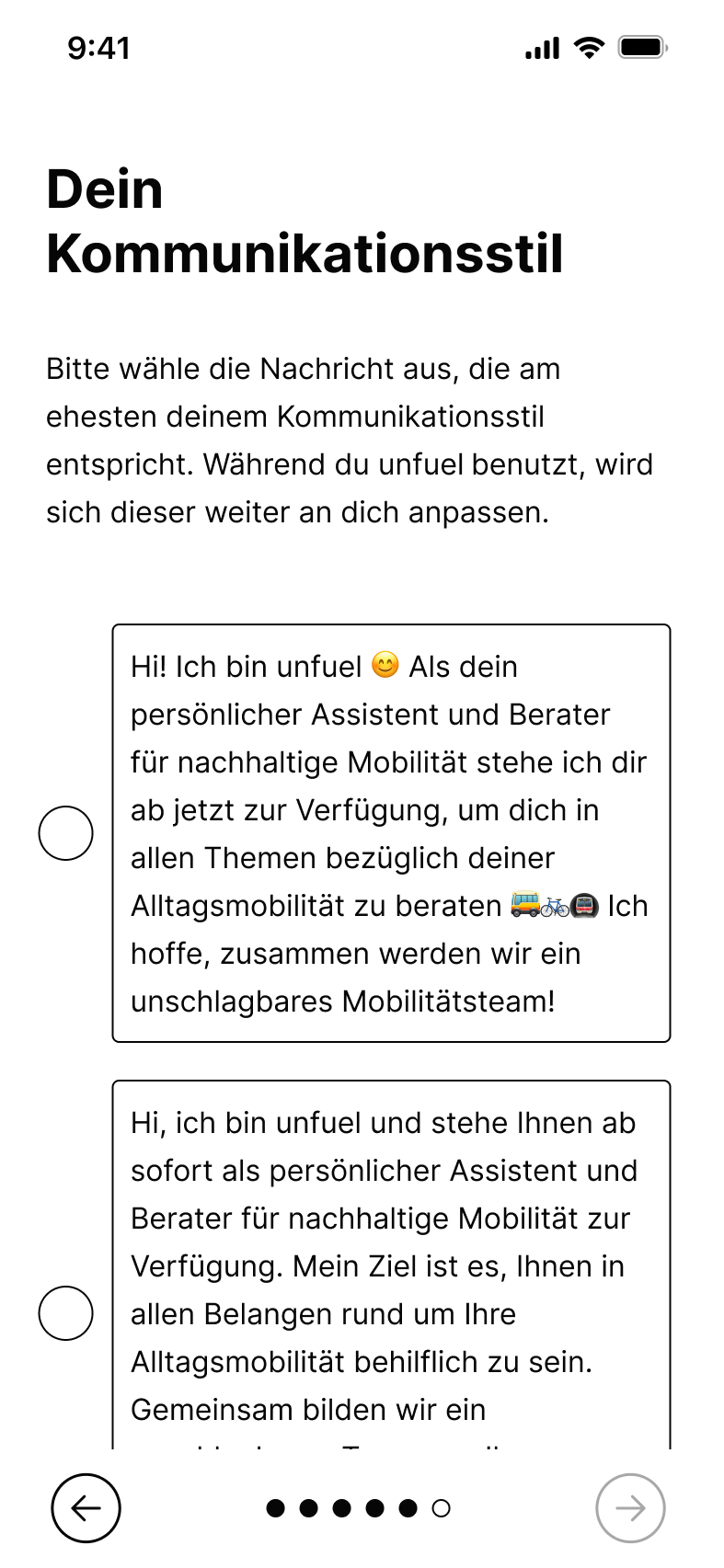The width and height of the screenshot is (724, 1568).
Task: Continue with the right arrow button
Action: point(630,1508)
